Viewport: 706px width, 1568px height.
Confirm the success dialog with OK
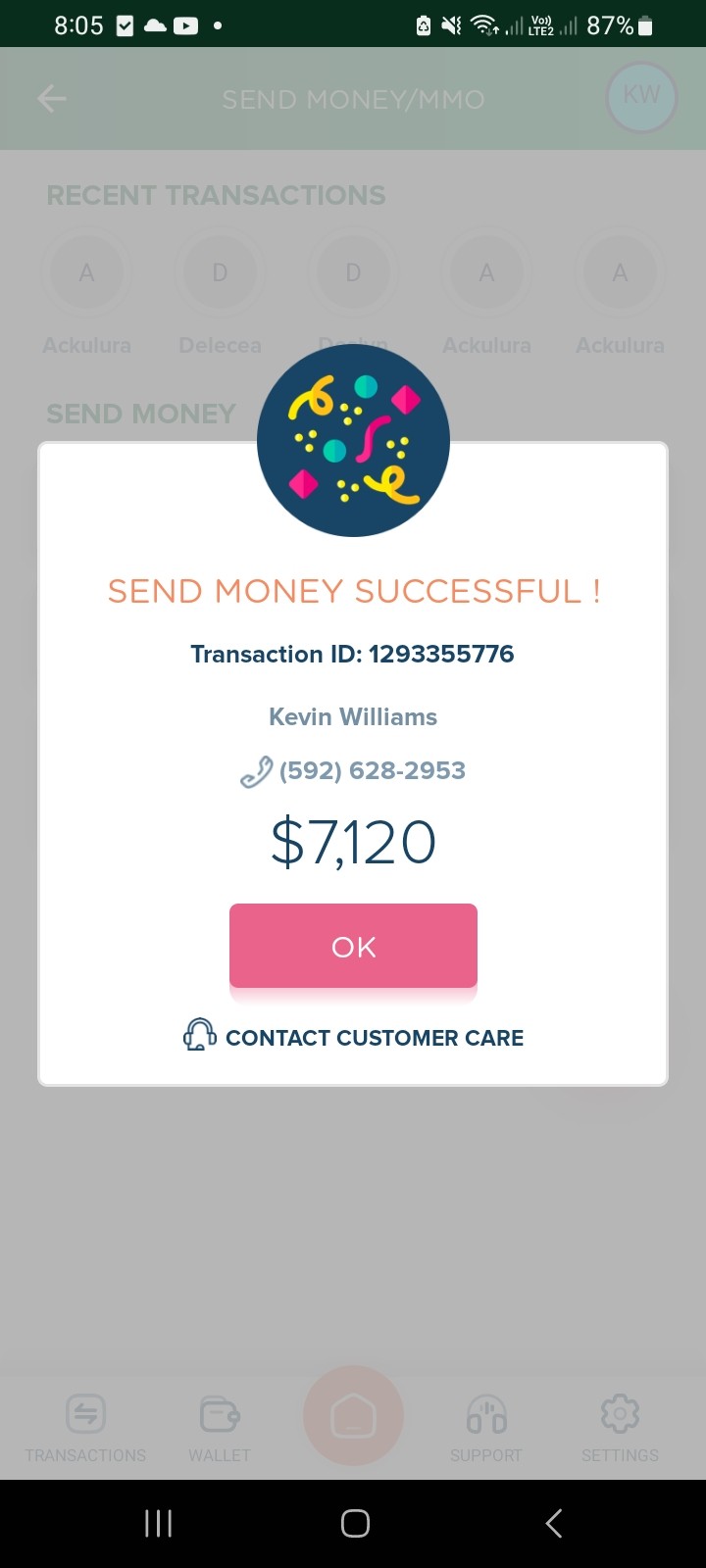[353, 946]
